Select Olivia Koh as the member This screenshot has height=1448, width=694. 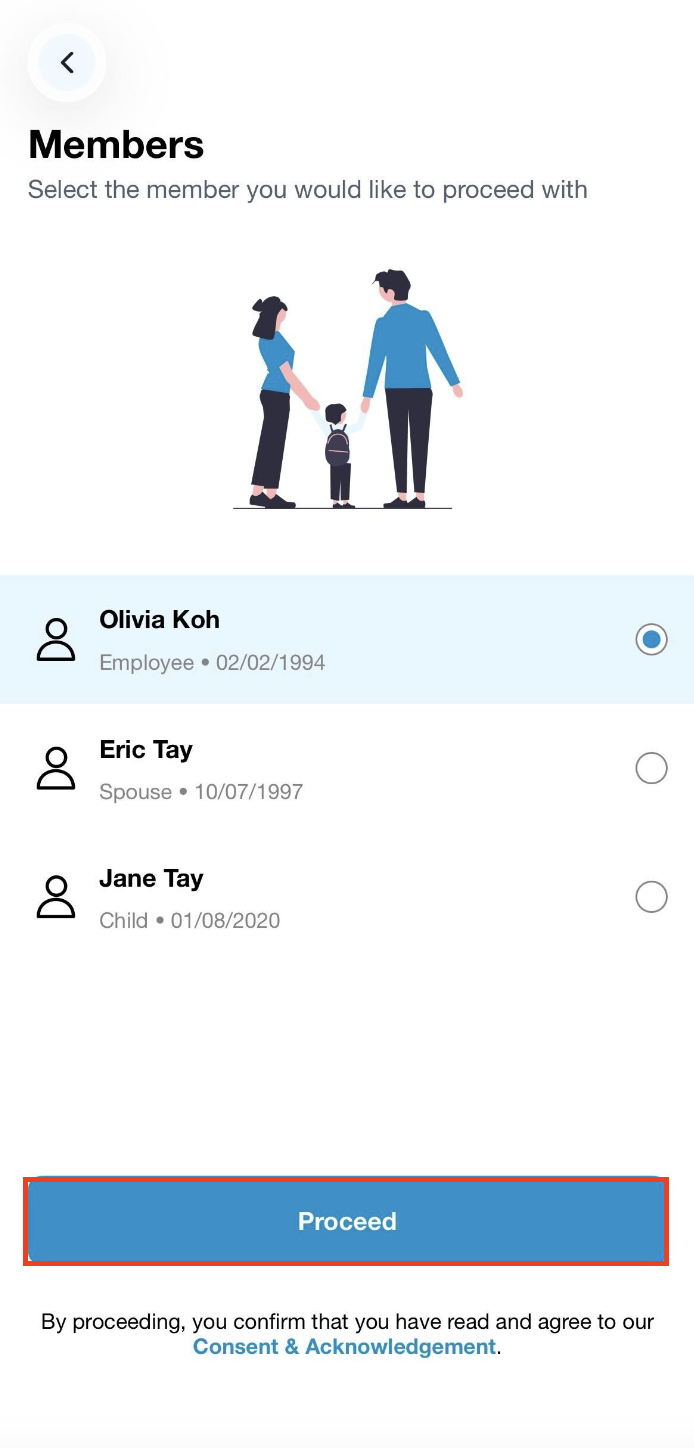651,639
